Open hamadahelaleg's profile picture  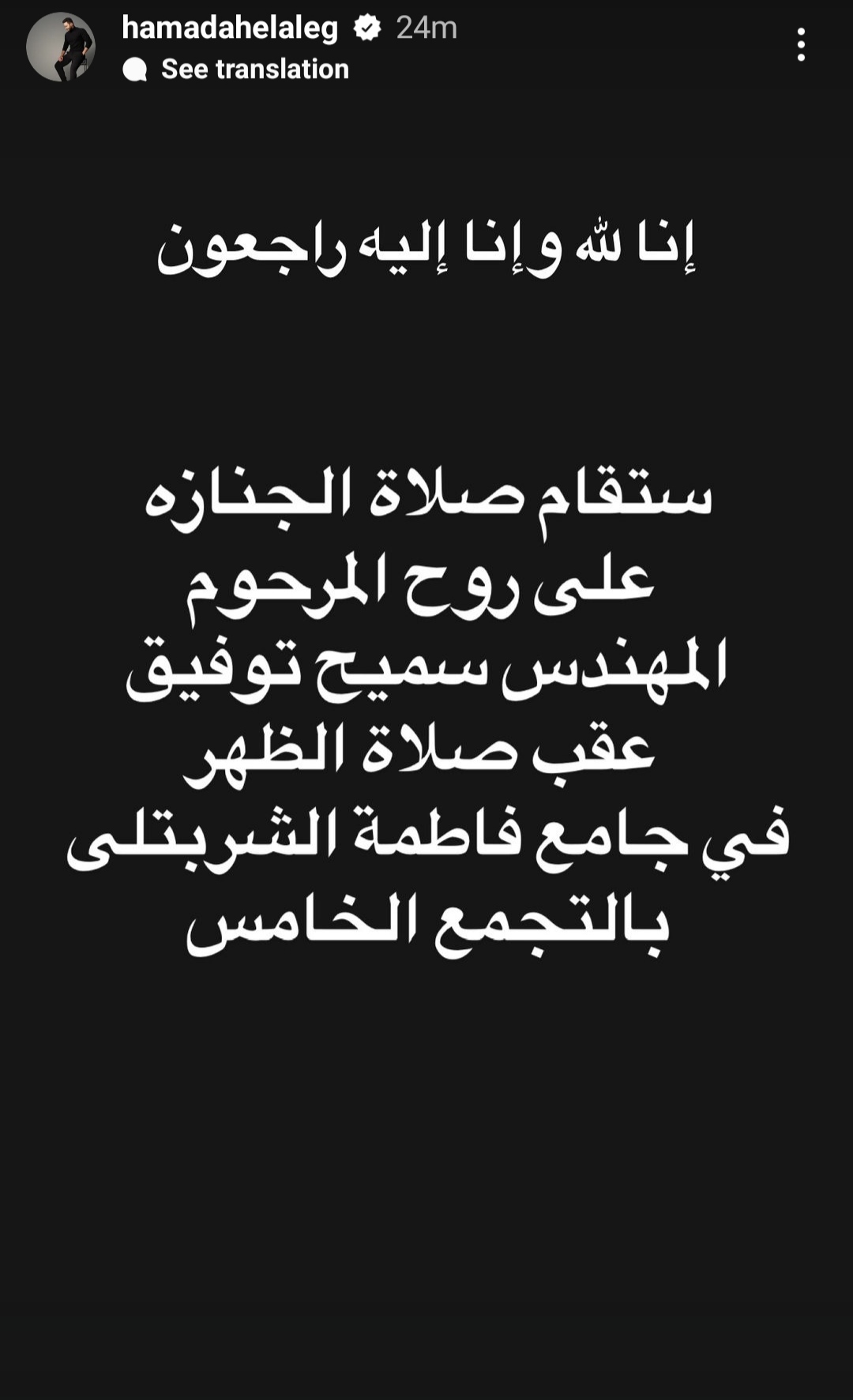pos(61,47)
